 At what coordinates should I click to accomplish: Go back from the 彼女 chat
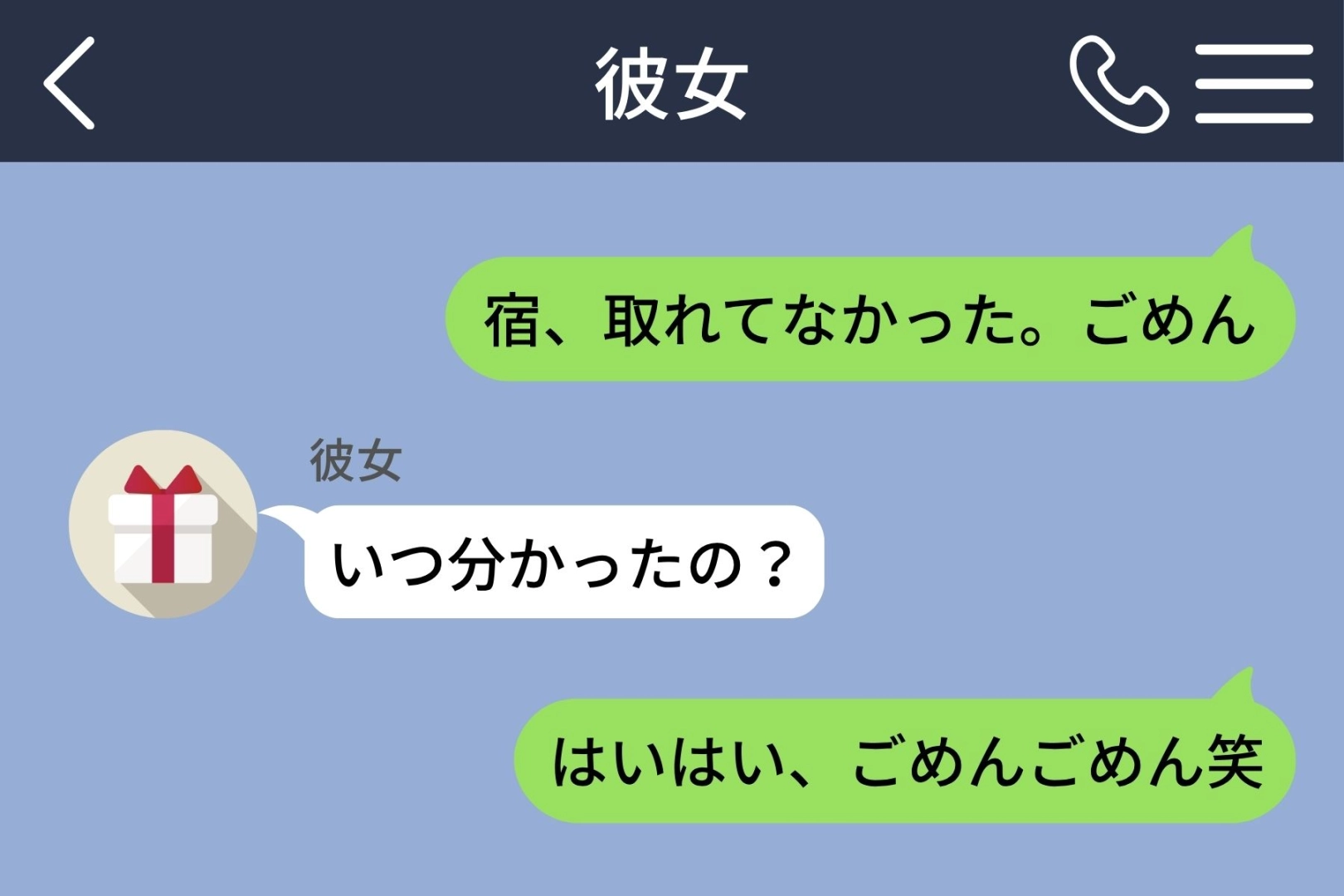tap(70, 83)
